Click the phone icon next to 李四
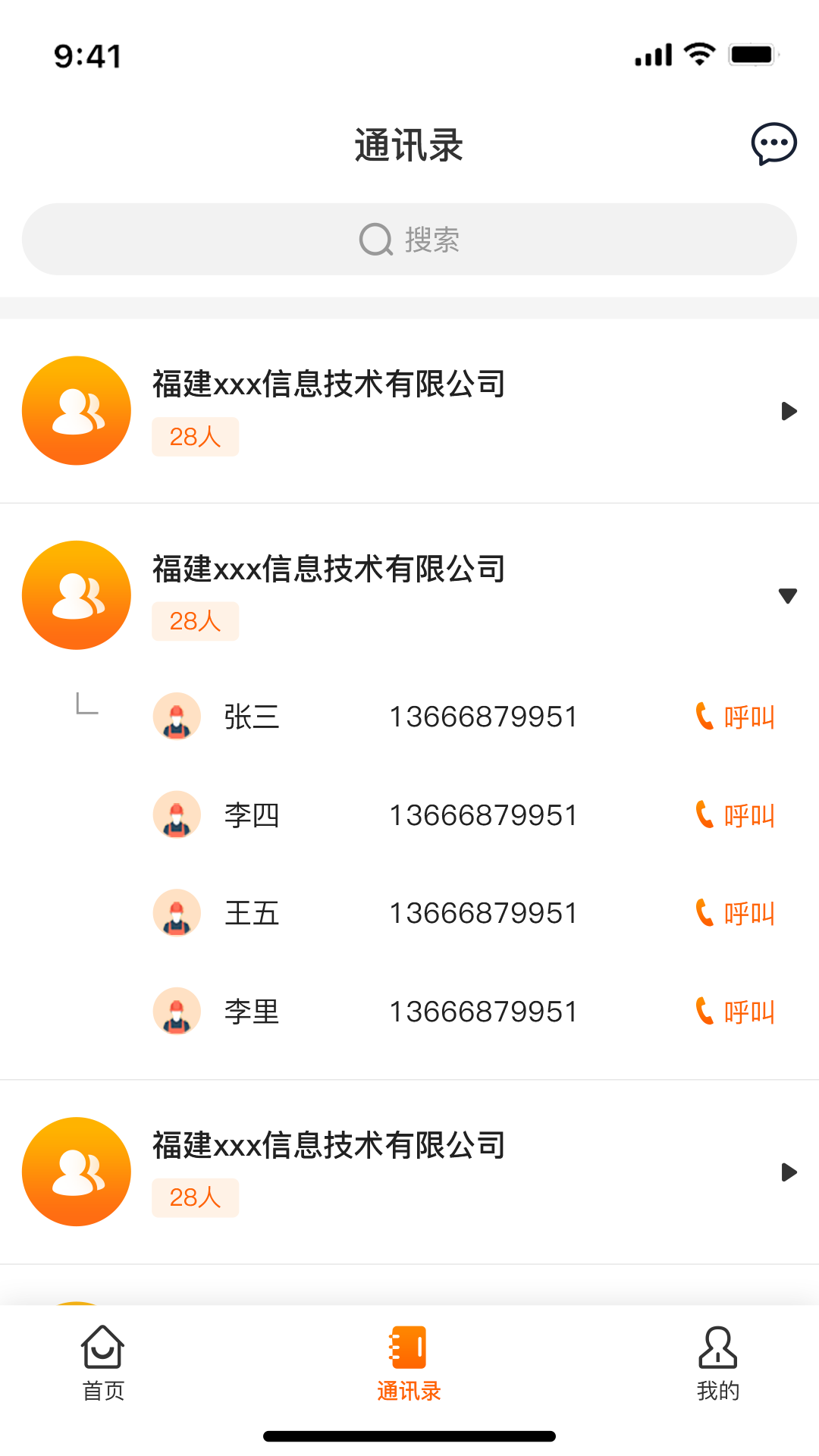The image size is (819, 1456). (x=701, y=814)
